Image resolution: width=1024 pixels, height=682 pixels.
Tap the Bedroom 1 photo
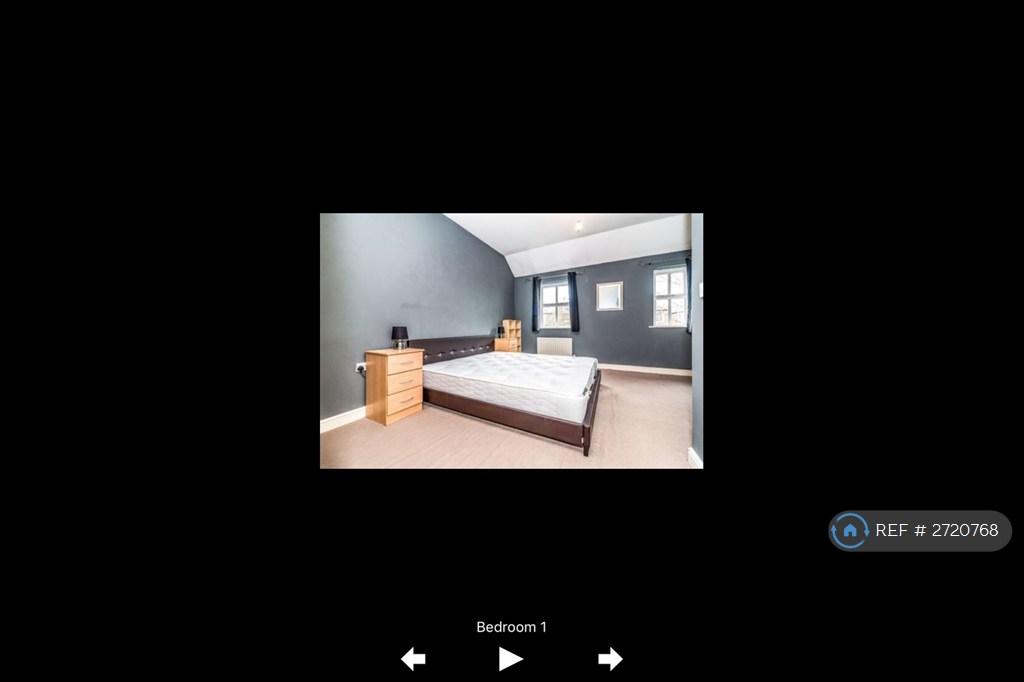point(511,340)
